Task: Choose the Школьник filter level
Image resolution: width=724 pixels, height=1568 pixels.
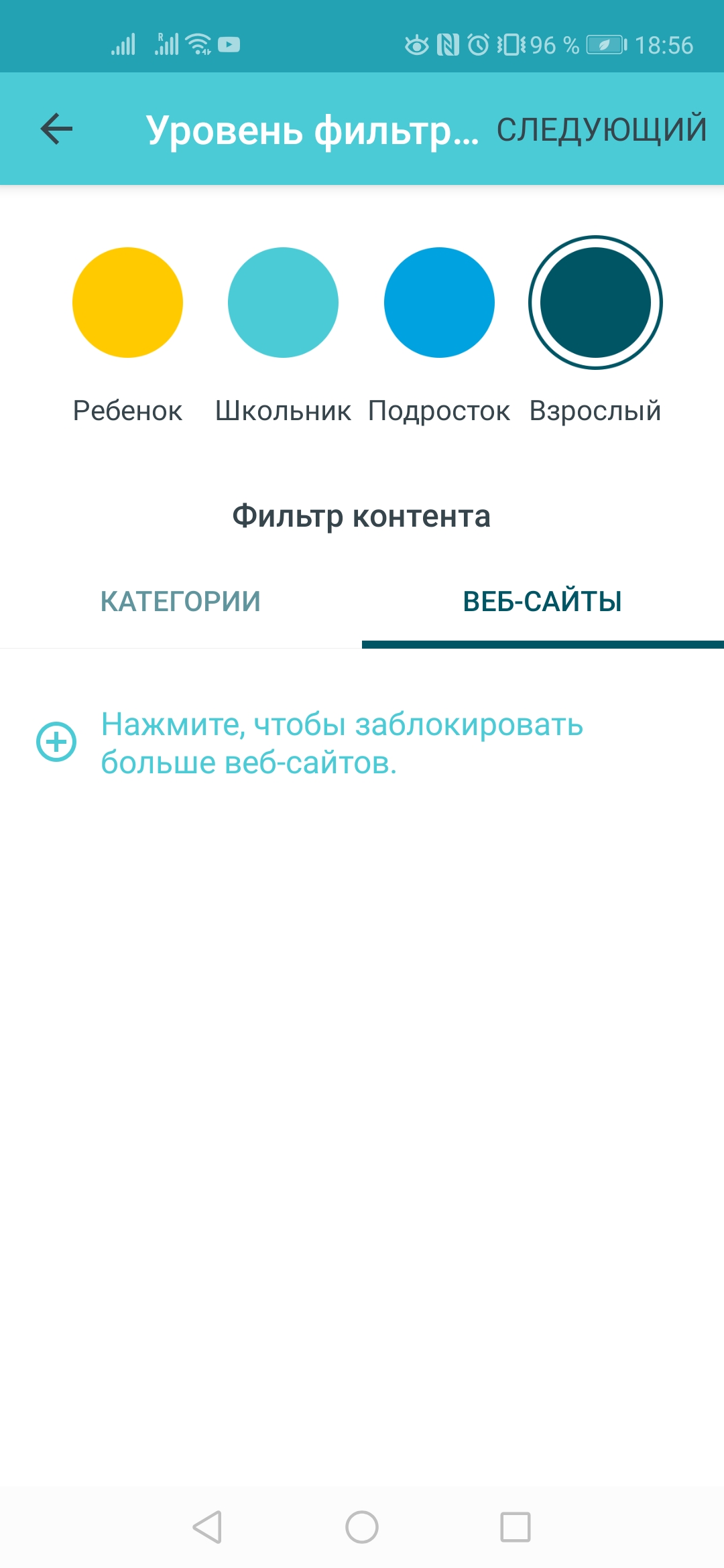Action: point(283,303)
